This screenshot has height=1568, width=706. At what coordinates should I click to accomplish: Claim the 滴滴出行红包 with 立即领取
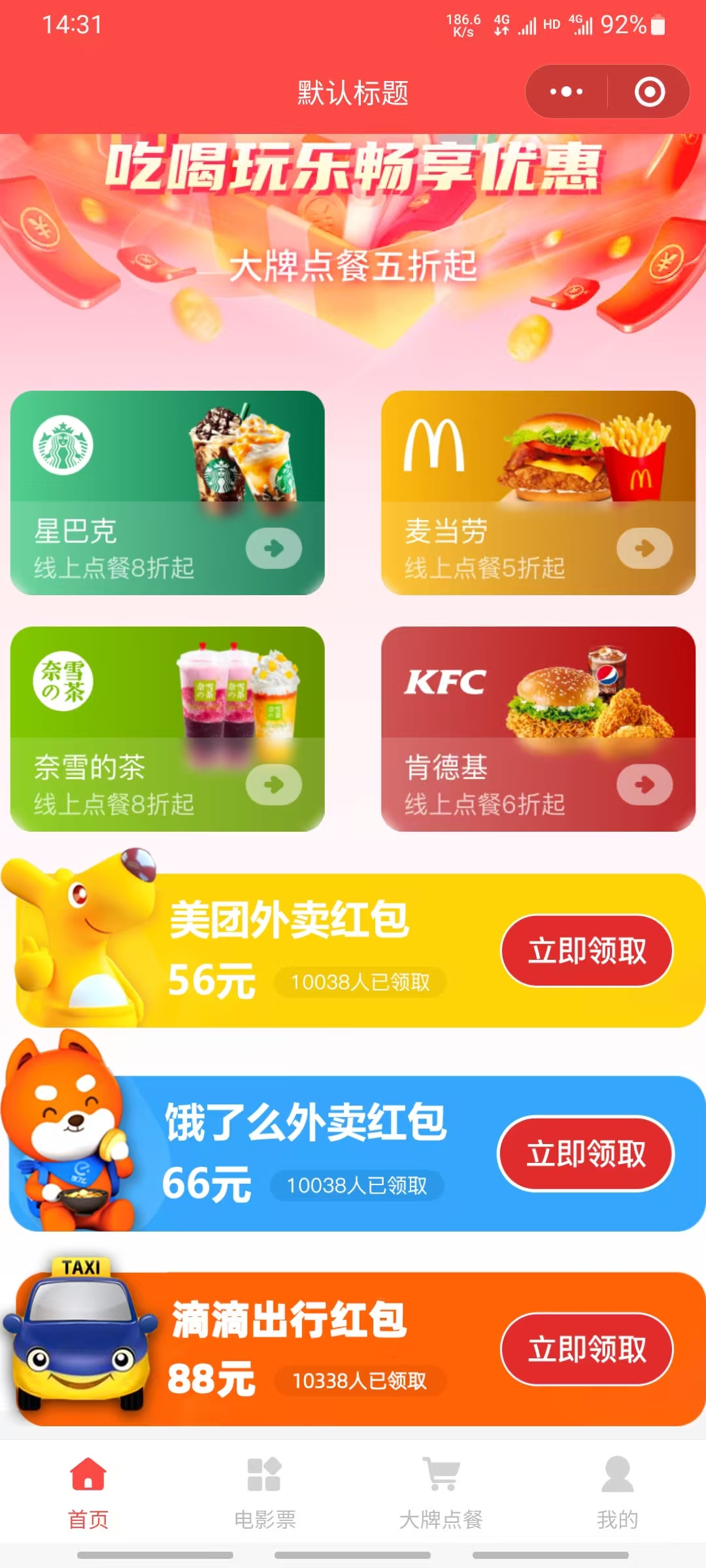(586, 1349)
